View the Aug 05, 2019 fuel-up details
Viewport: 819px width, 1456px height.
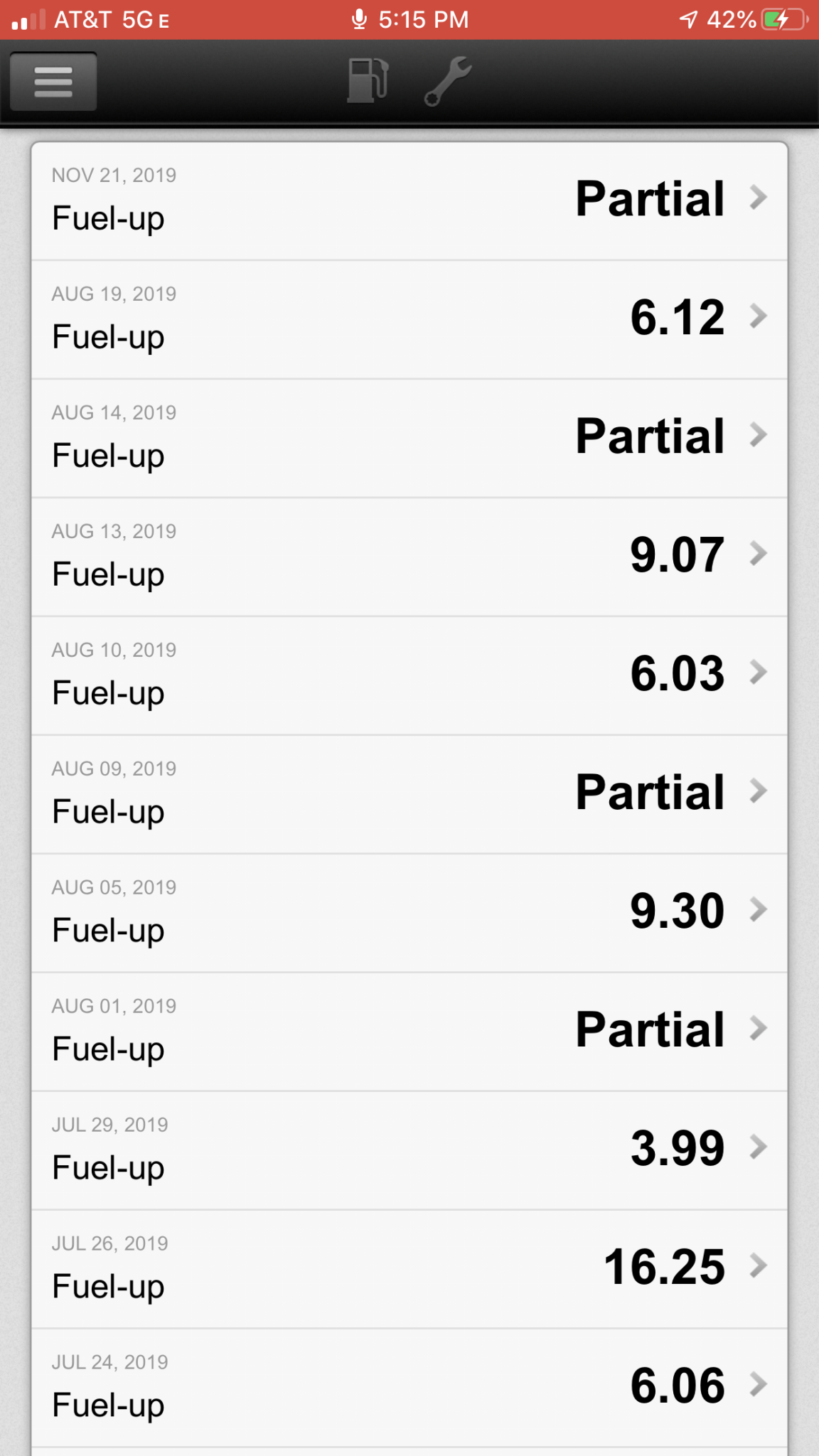(x=409, y=913)
